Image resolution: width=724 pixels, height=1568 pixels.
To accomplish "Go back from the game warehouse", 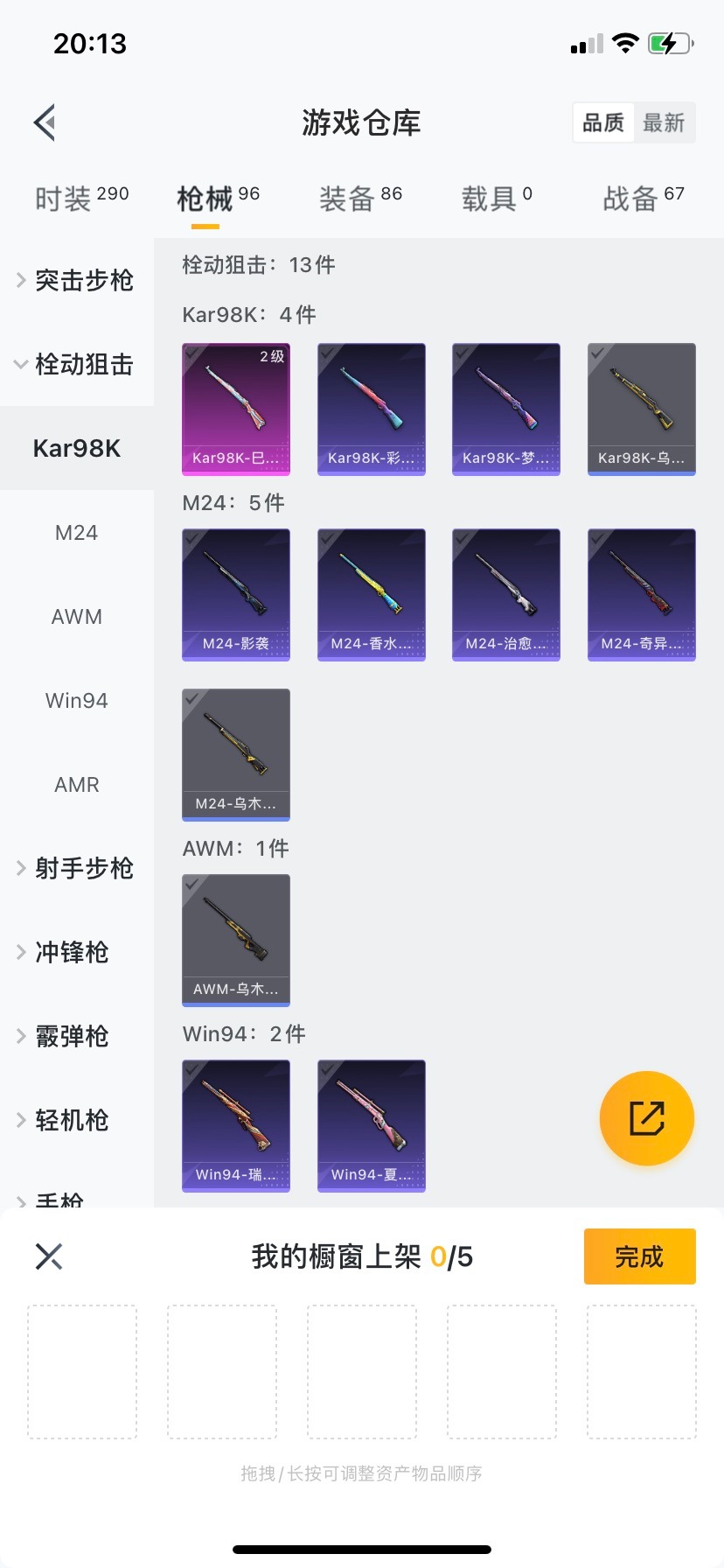I will tap(45, 122).
